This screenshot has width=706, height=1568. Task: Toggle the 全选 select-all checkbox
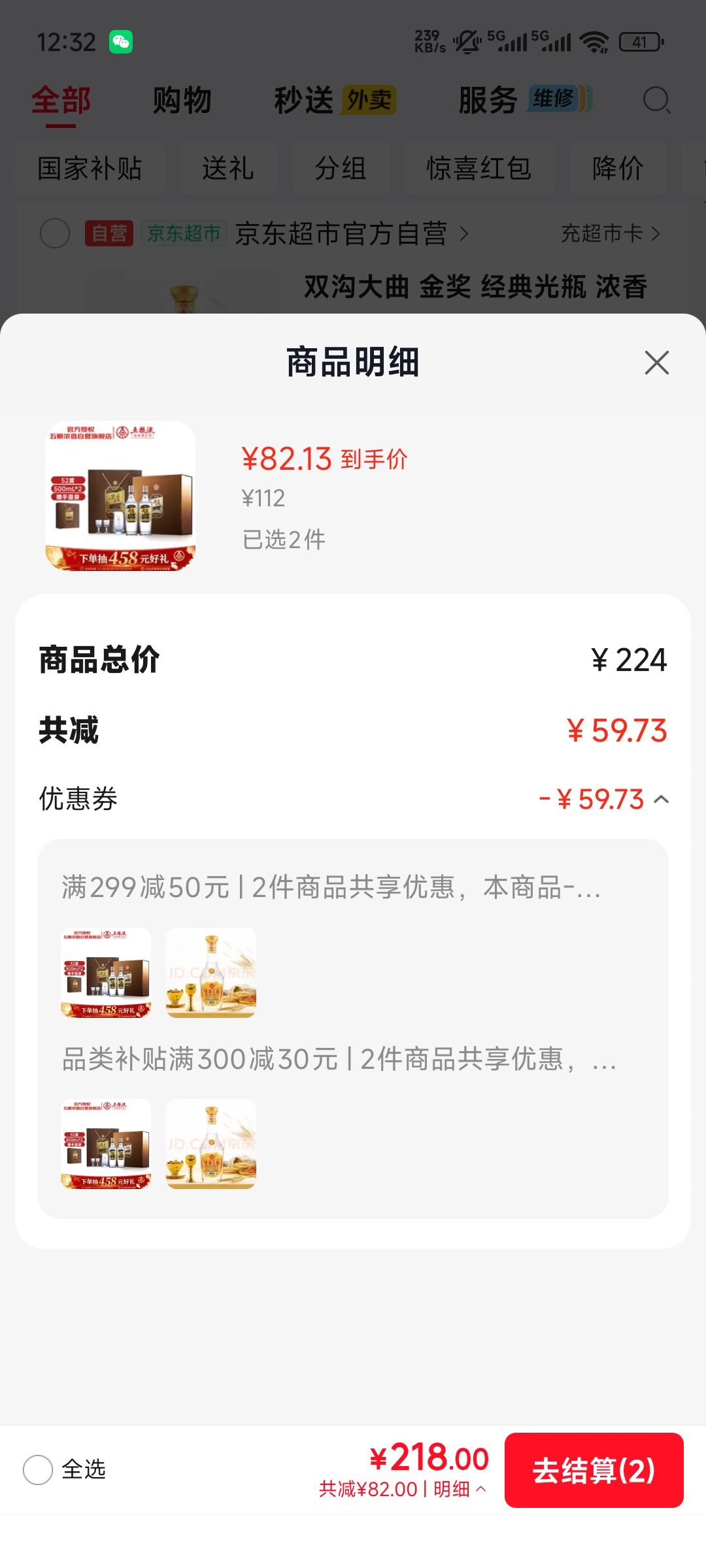(38, 1470)
